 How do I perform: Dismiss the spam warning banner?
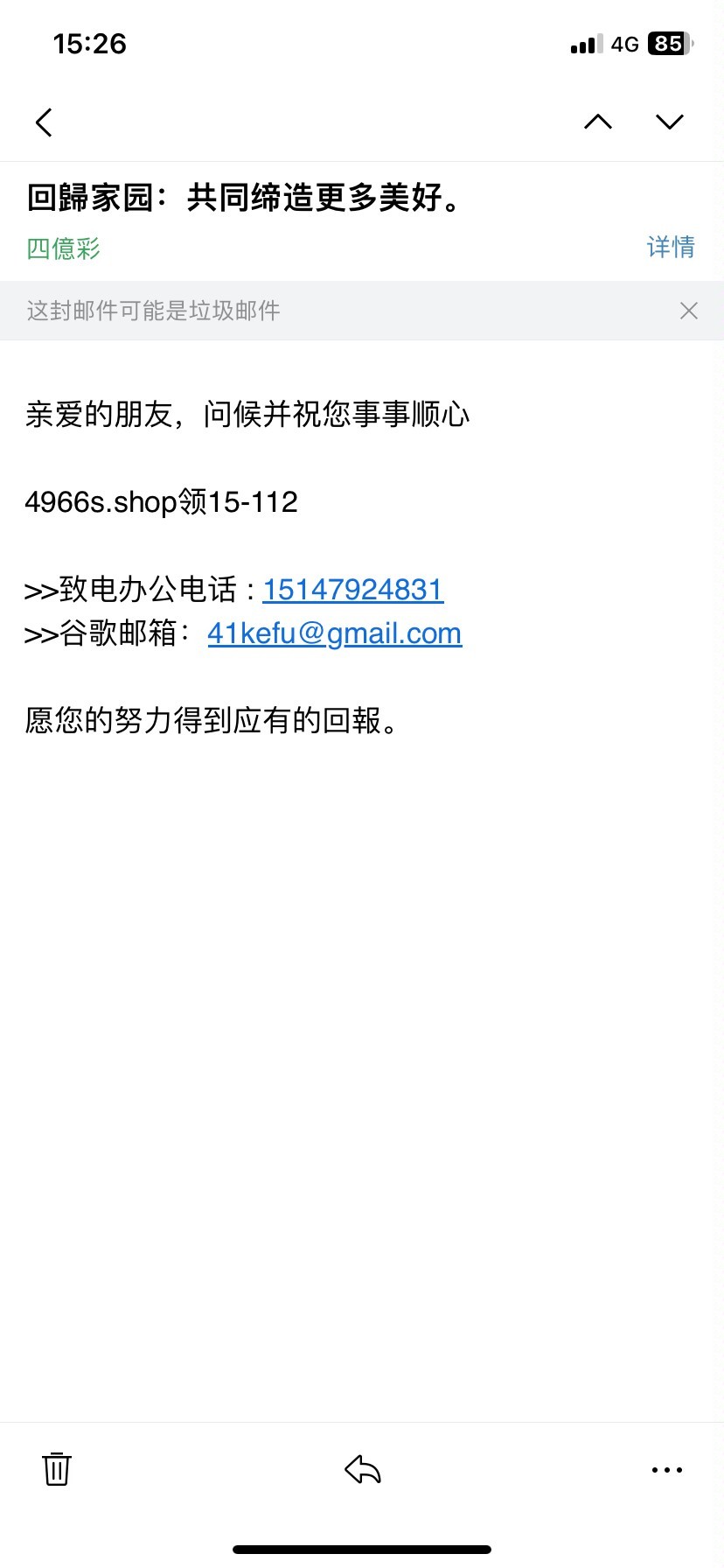[689, 311]
